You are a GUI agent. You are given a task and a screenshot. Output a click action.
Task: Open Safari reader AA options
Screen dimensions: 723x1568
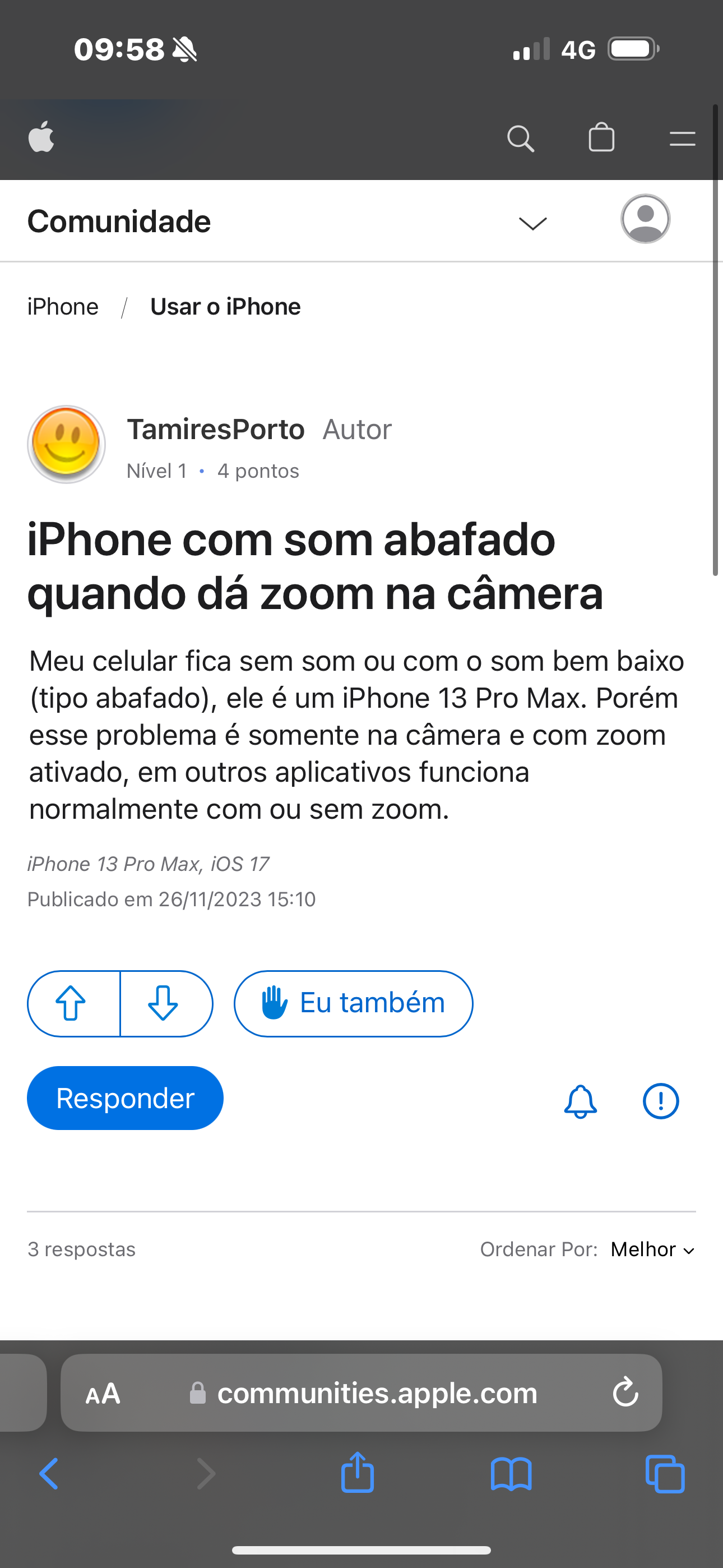[103, 1393]
